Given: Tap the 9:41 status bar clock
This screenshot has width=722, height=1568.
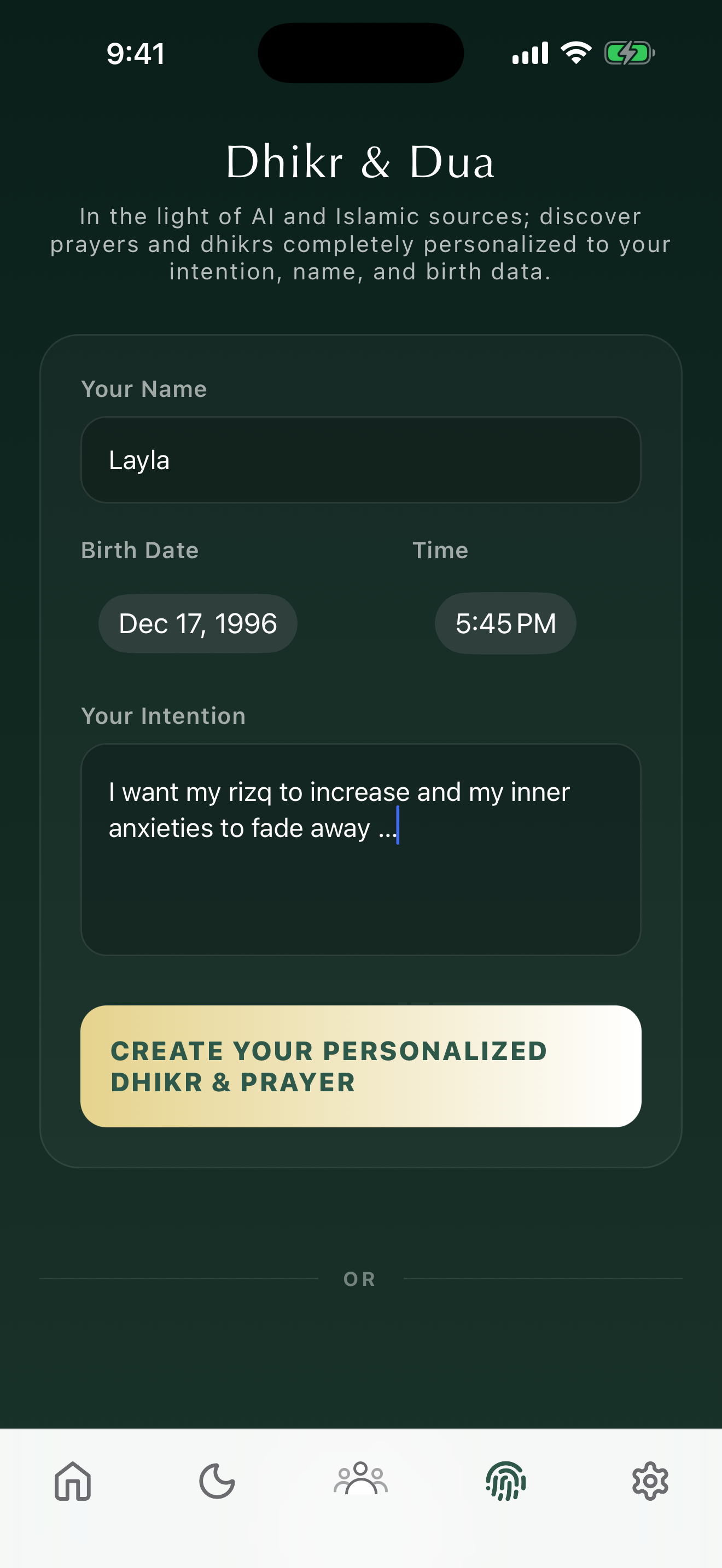Looking at the screenshot, I should pyautogui.click(x=135, y=53).
